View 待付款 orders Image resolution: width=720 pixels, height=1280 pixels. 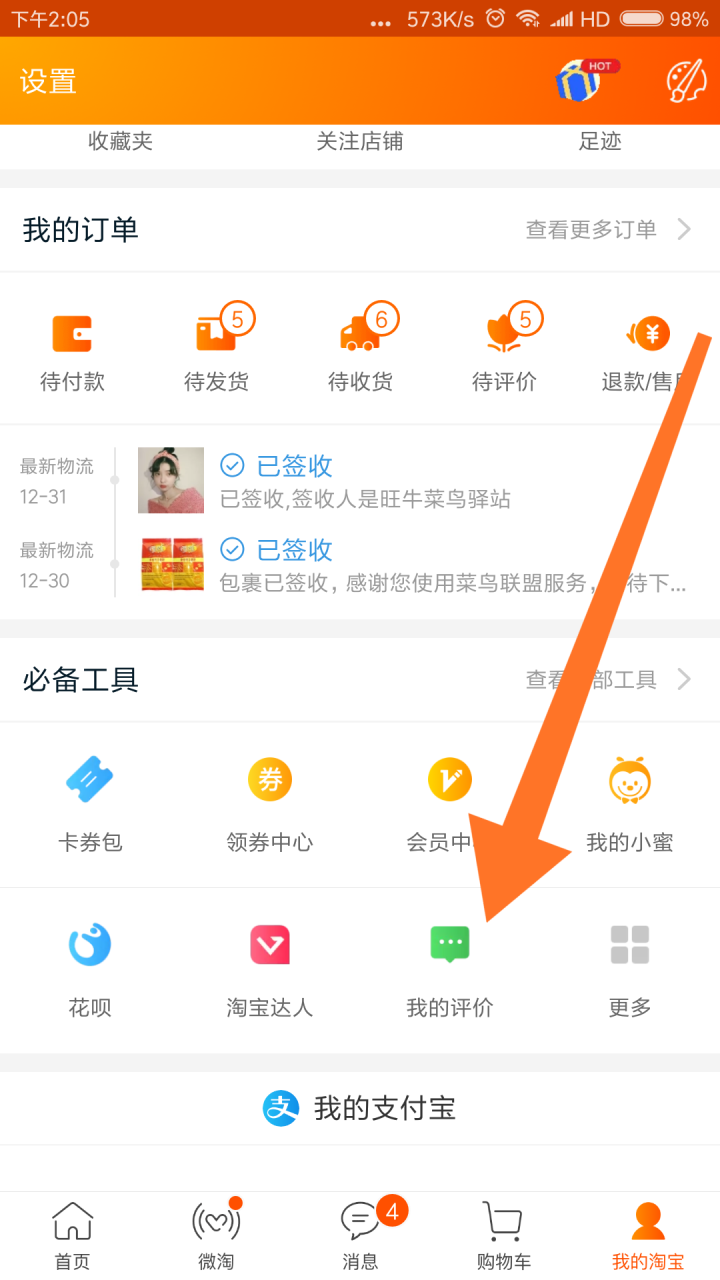tap(72, 352)
